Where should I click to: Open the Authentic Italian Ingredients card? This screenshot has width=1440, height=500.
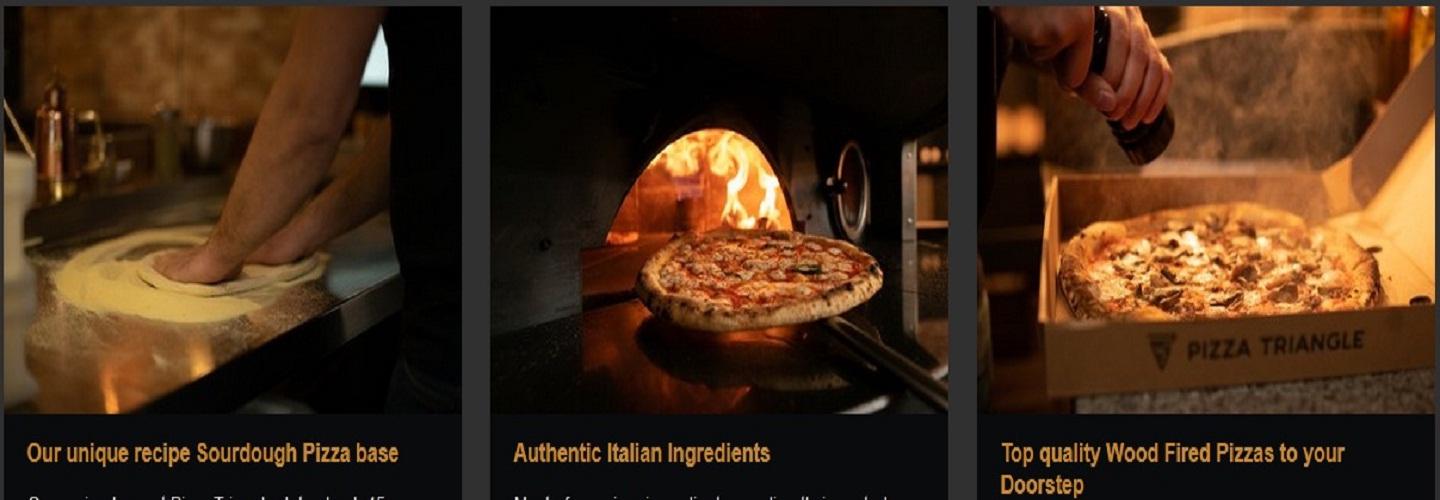[641, 454]
